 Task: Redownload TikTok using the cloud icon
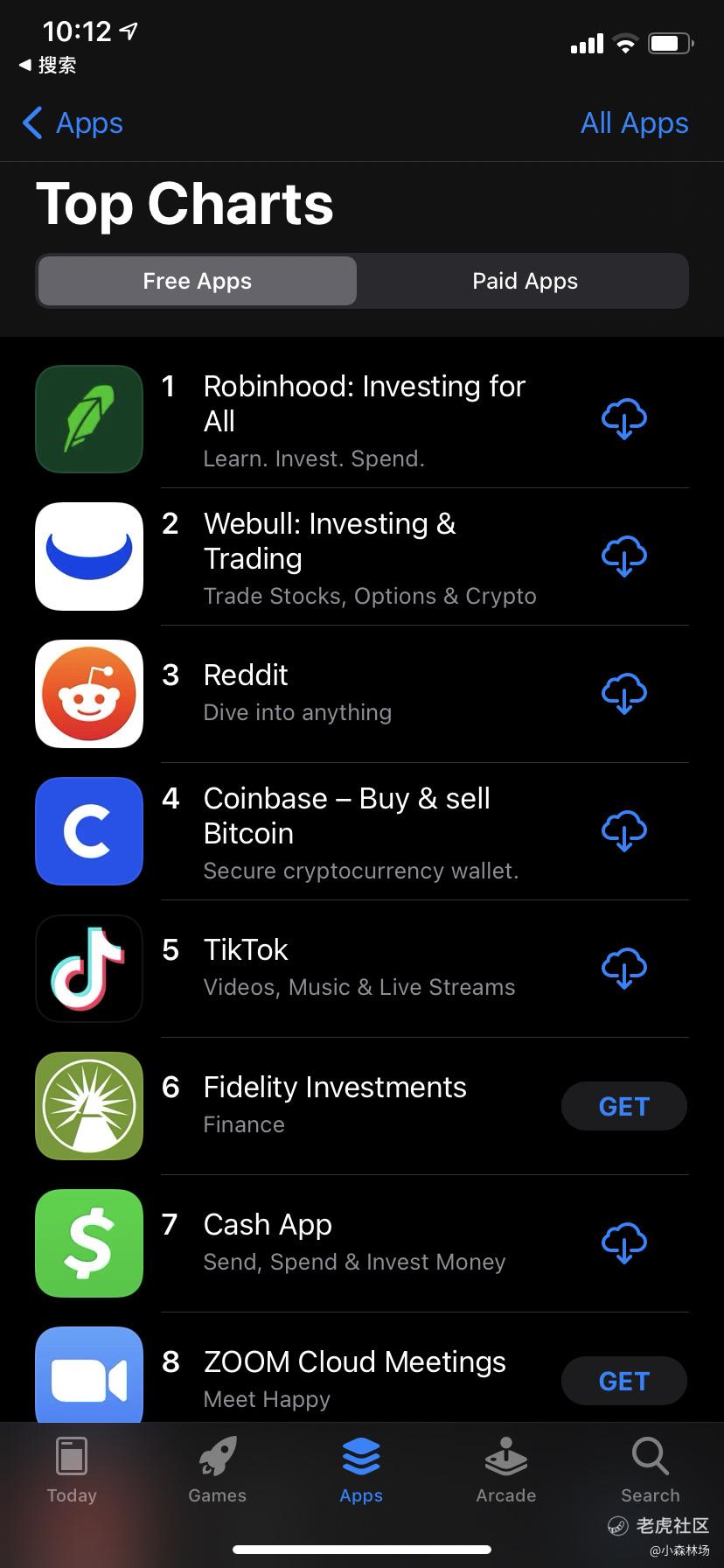point(624,969)
